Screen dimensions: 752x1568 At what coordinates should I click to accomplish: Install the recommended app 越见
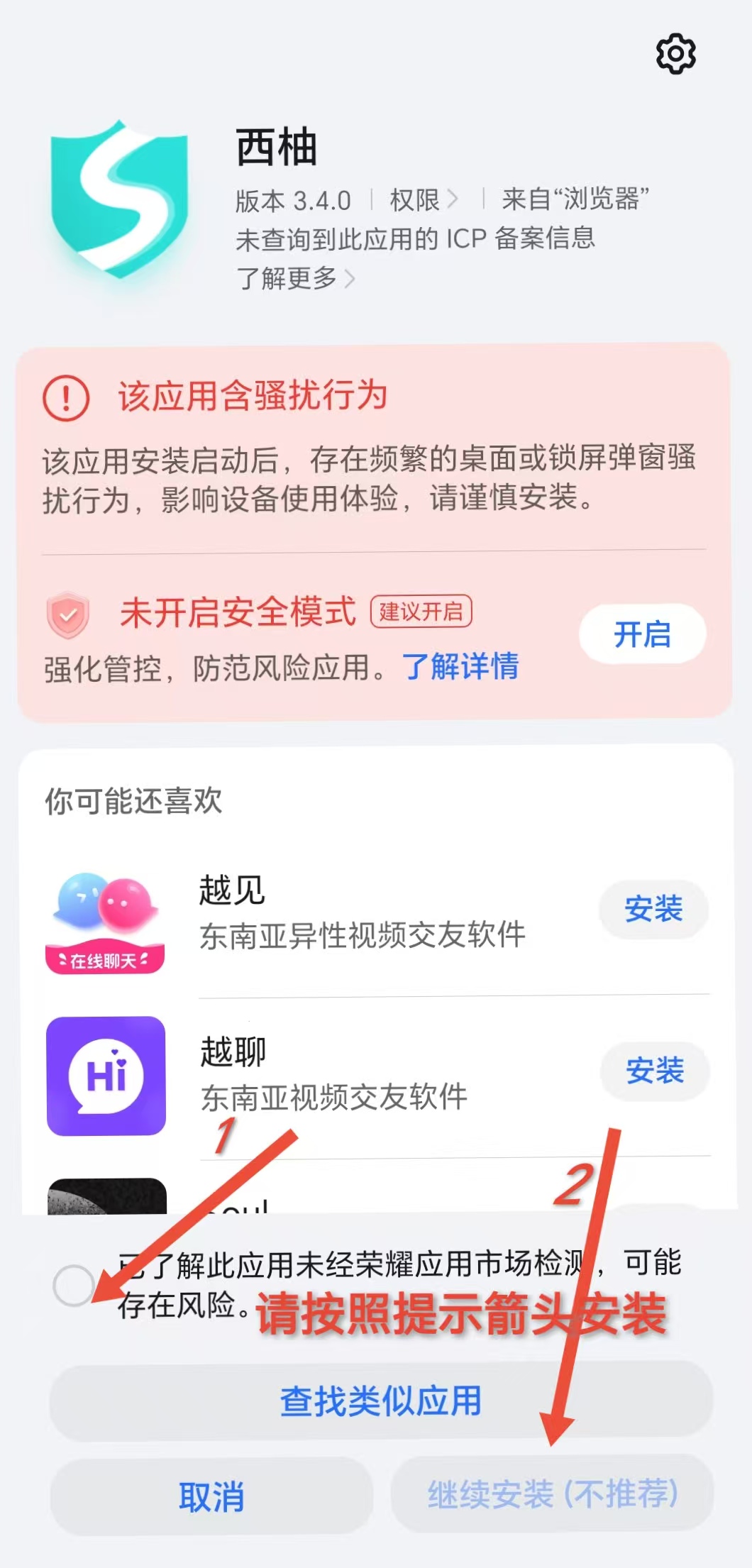click(x=653, y=909)
